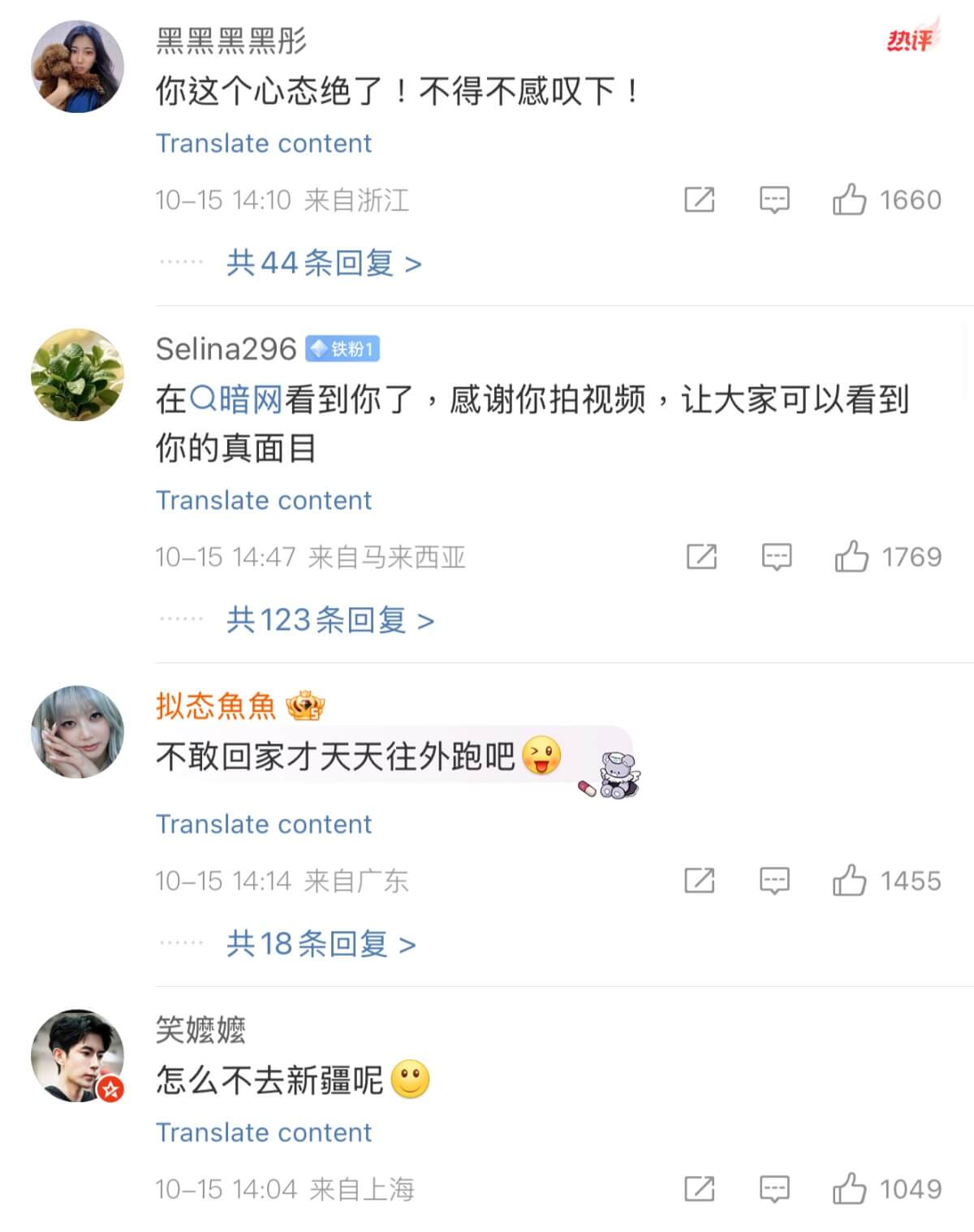This screenshot has width=974, height=1232.
Task: Share 黑黑黑黑彤's comment
Action: [699, 200]
